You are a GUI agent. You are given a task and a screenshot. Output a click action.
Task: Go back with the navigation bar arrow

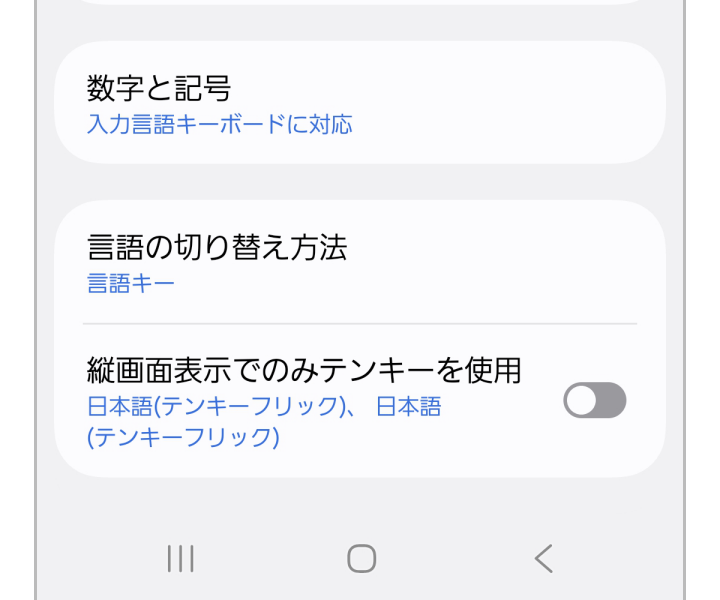pyautogui.click(x=543, y=558)
